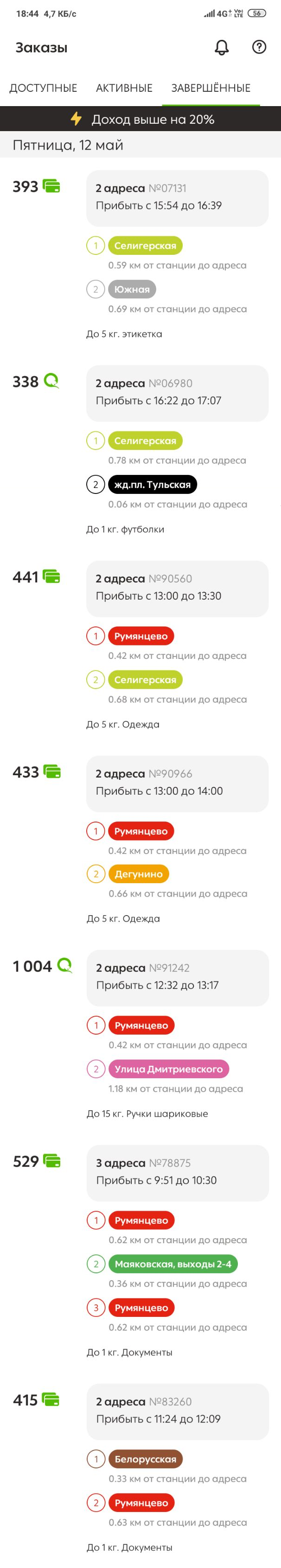
Task: Show order №91242 details
Action: pos(177,977)
